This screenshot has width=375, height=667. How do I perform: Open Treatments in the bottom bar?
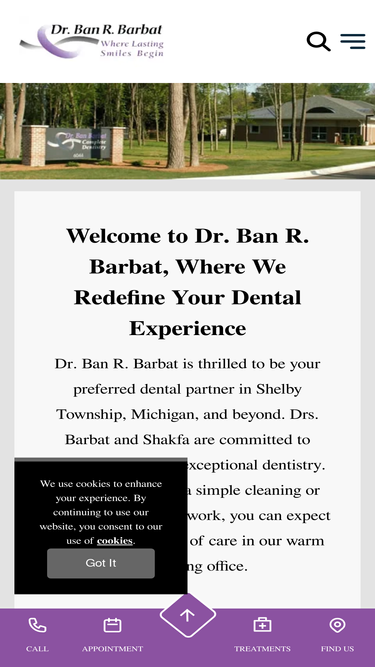tap(262, 635)
